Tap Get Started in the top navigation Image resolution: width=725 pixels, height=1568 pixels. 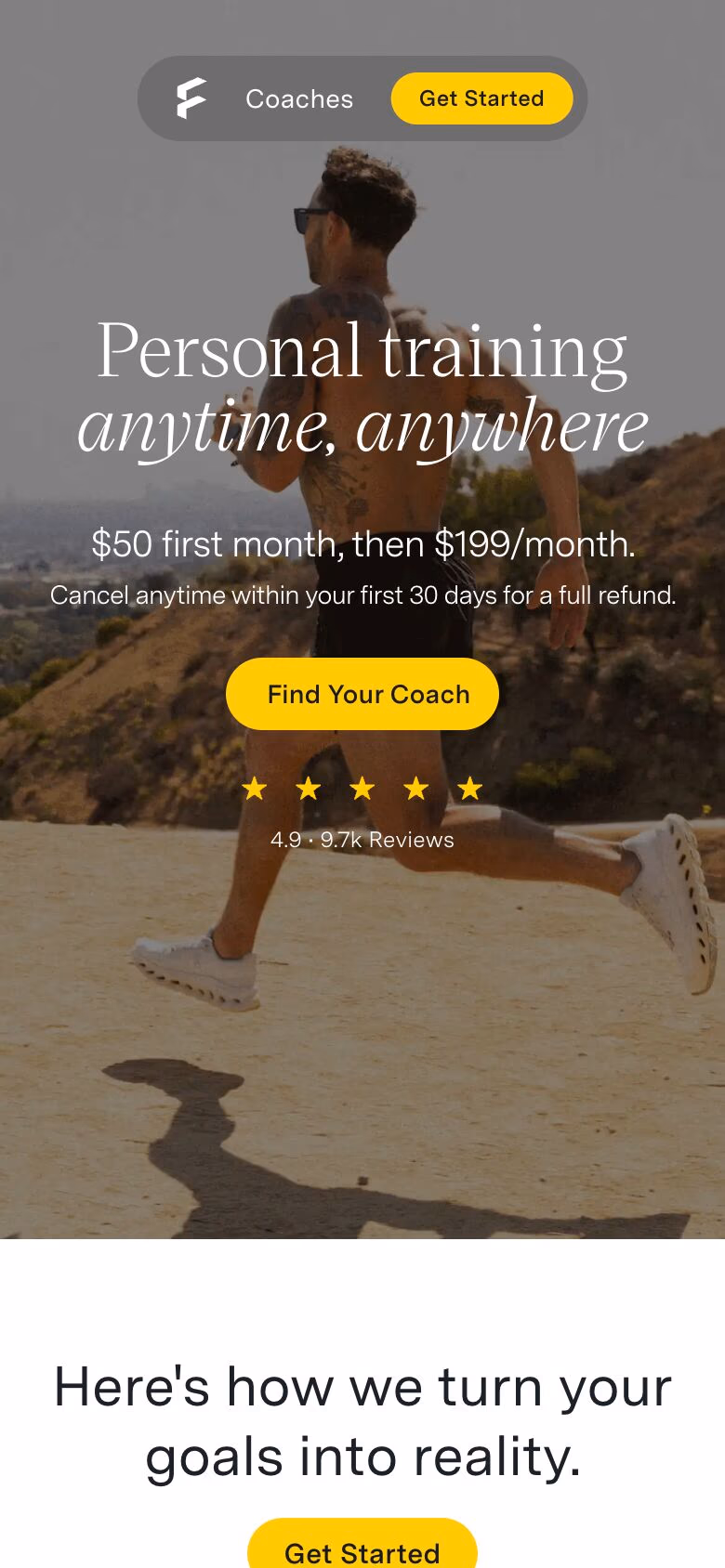click(481, 98)
